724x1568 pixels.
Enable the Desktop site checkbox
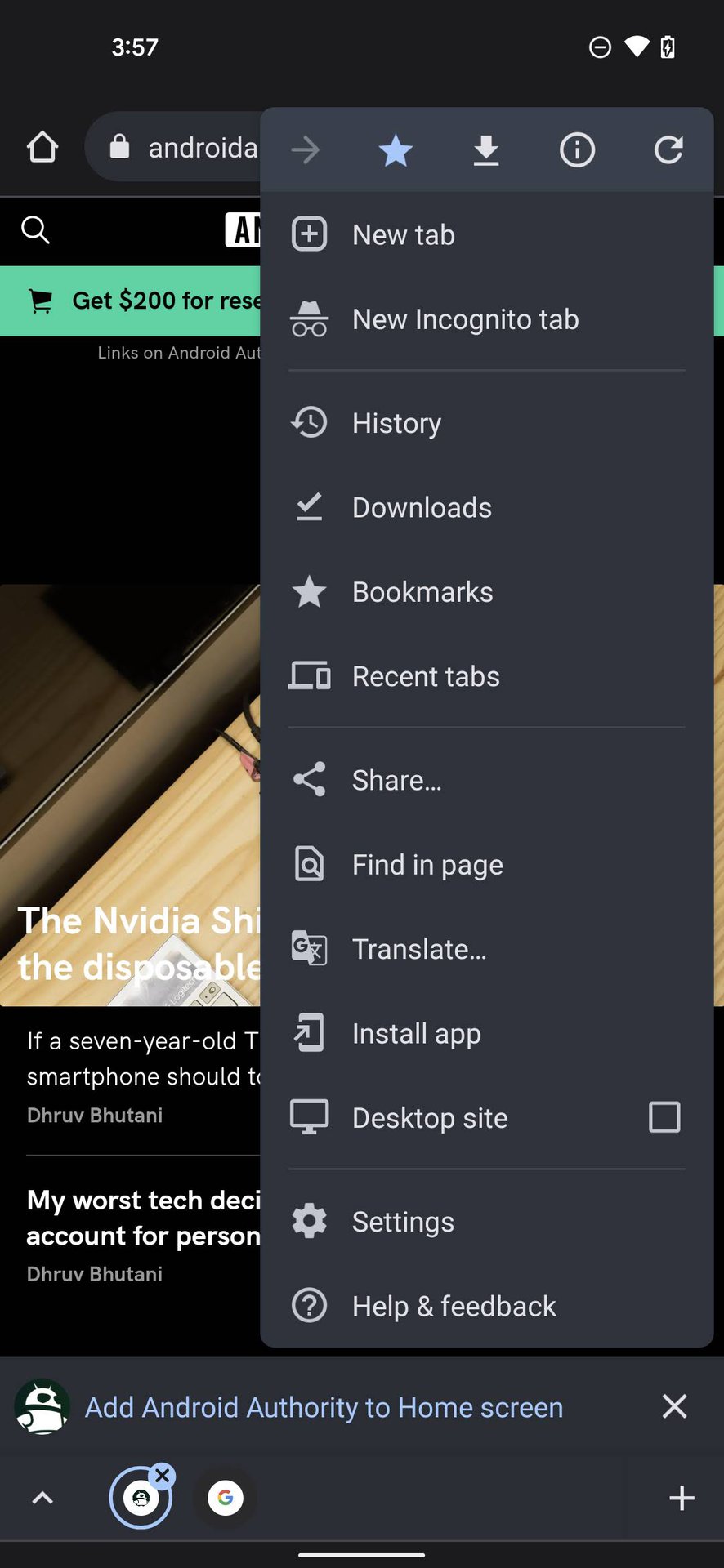[664, 1117]
